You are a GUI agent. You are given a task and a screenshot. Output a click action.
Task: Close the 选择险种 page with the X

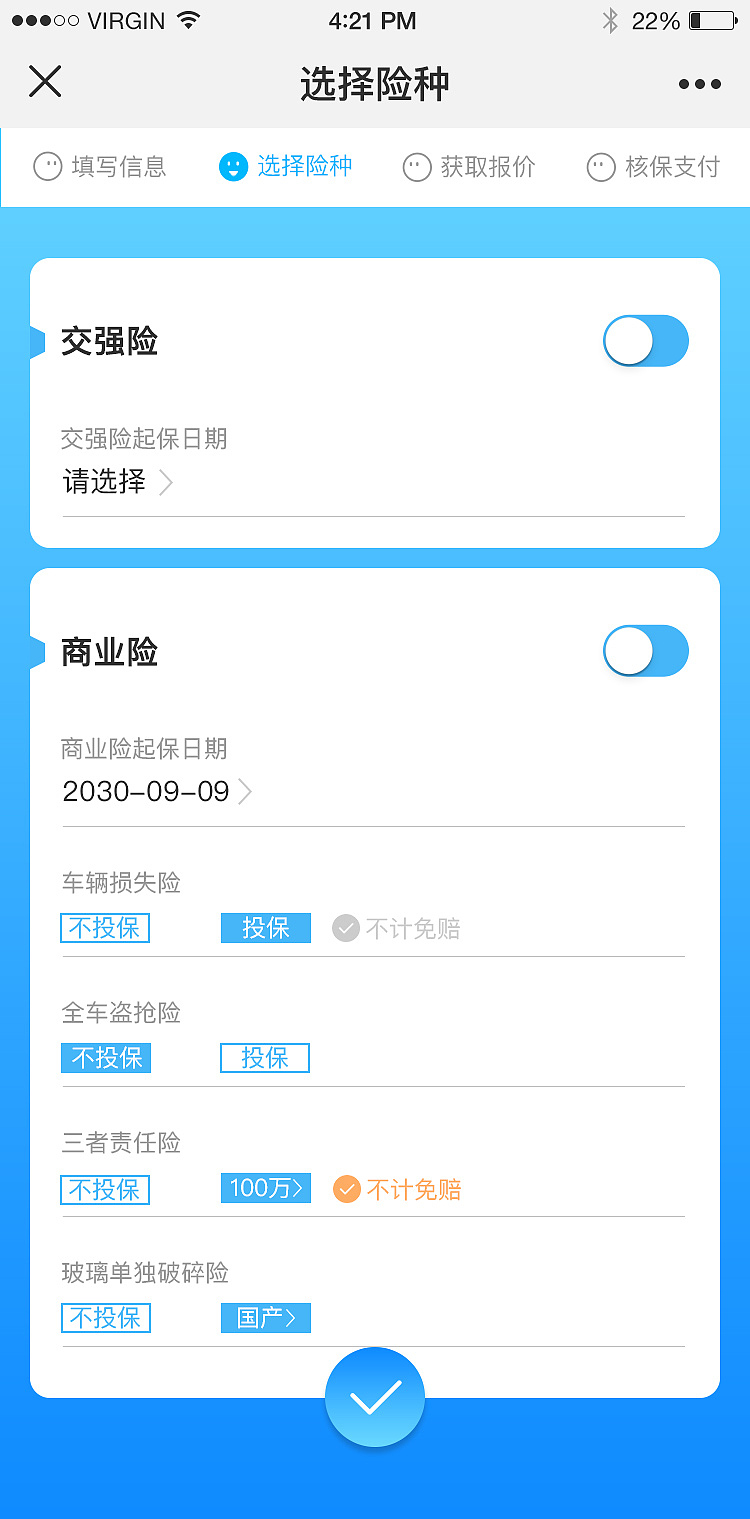pyautogui.click(x=45, y=82)
